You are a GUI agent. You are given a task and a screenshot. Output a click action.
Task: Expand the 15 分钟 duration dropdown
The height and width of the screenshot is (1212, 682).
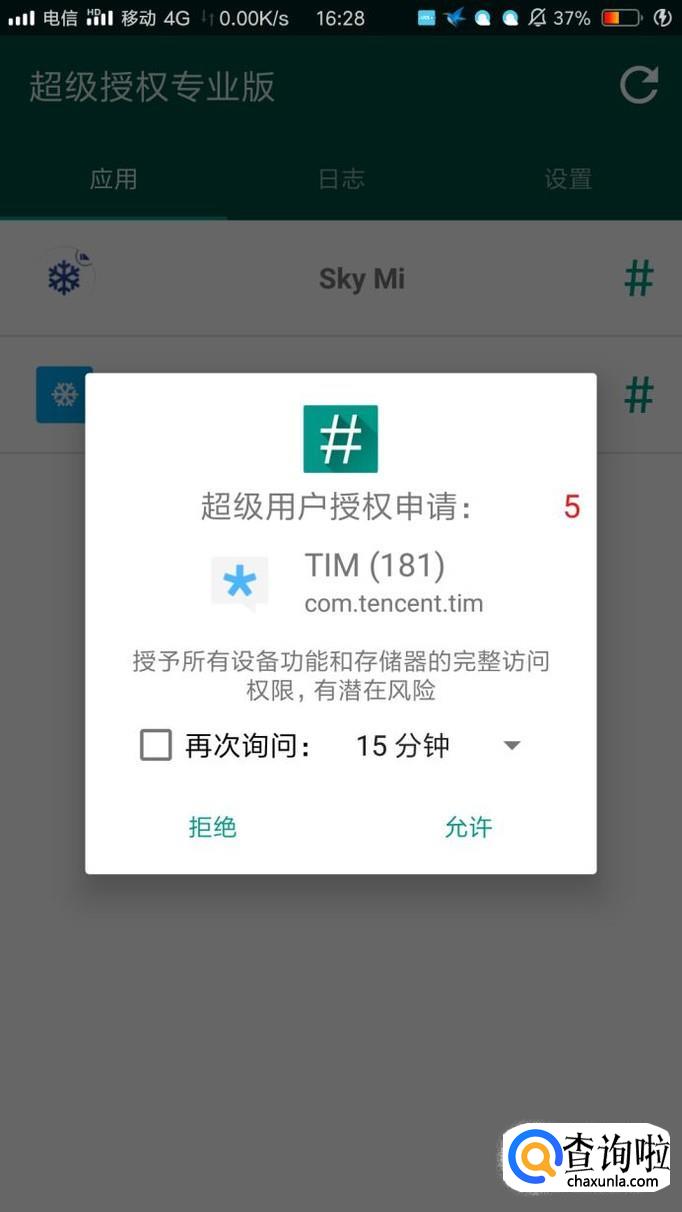[439, 745]
